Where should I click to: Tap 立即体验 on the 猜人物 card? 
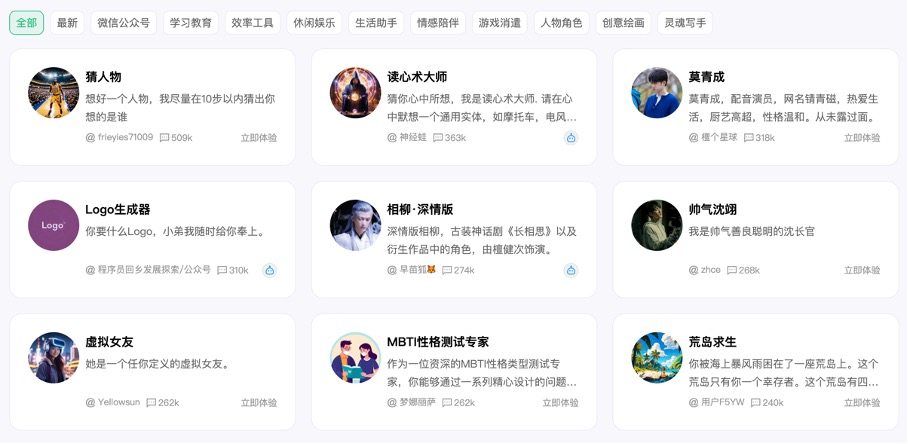pyautogui.click(x=259, y=137)
